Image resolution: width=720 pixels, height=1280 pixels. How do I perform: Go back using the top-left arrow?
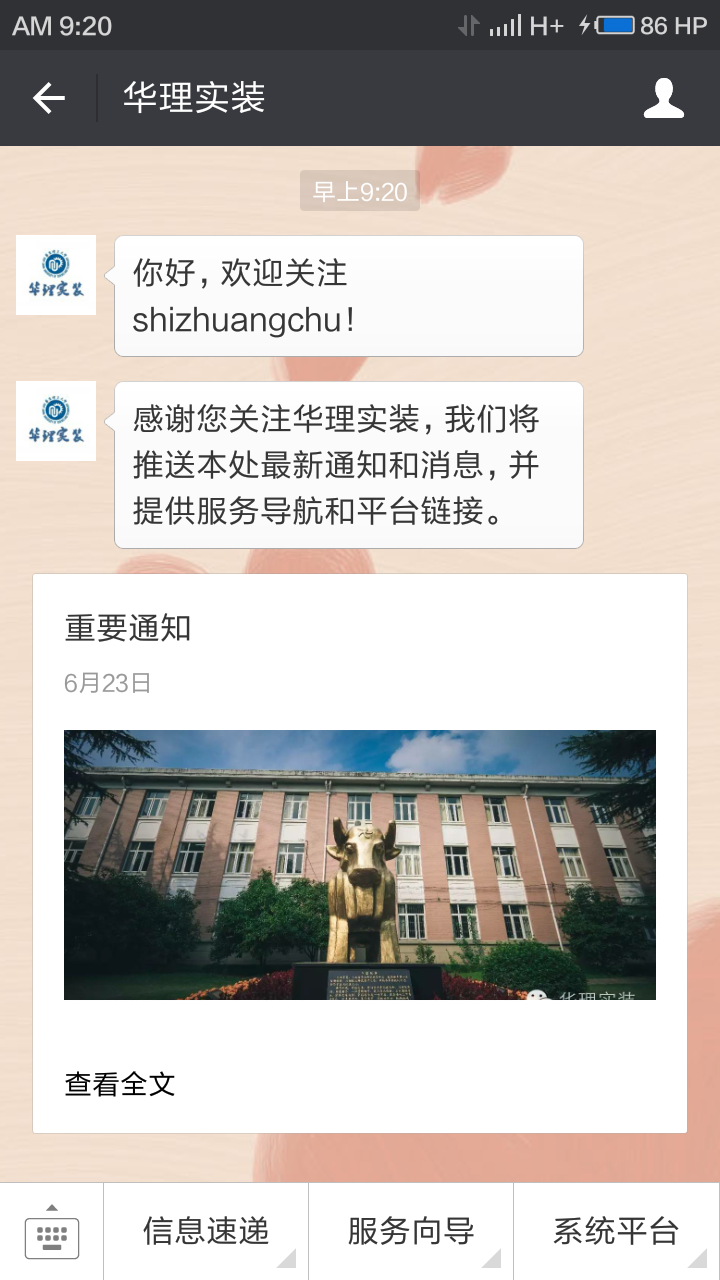48,98
